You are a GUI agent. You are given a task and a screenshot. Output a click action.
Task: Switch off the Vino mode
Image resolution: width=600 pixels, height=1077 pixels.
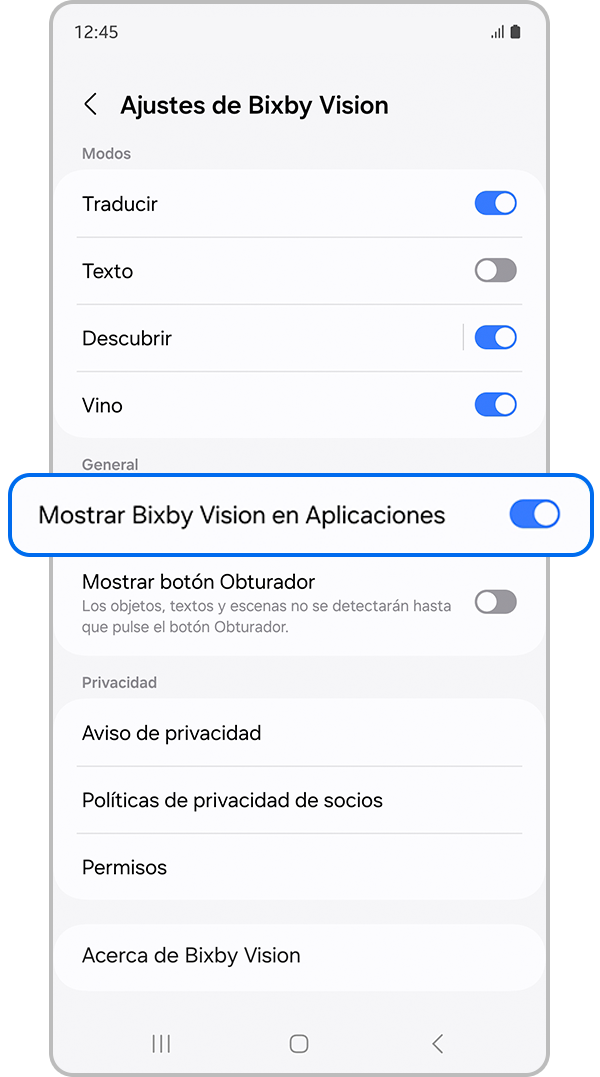pos(495,405)
